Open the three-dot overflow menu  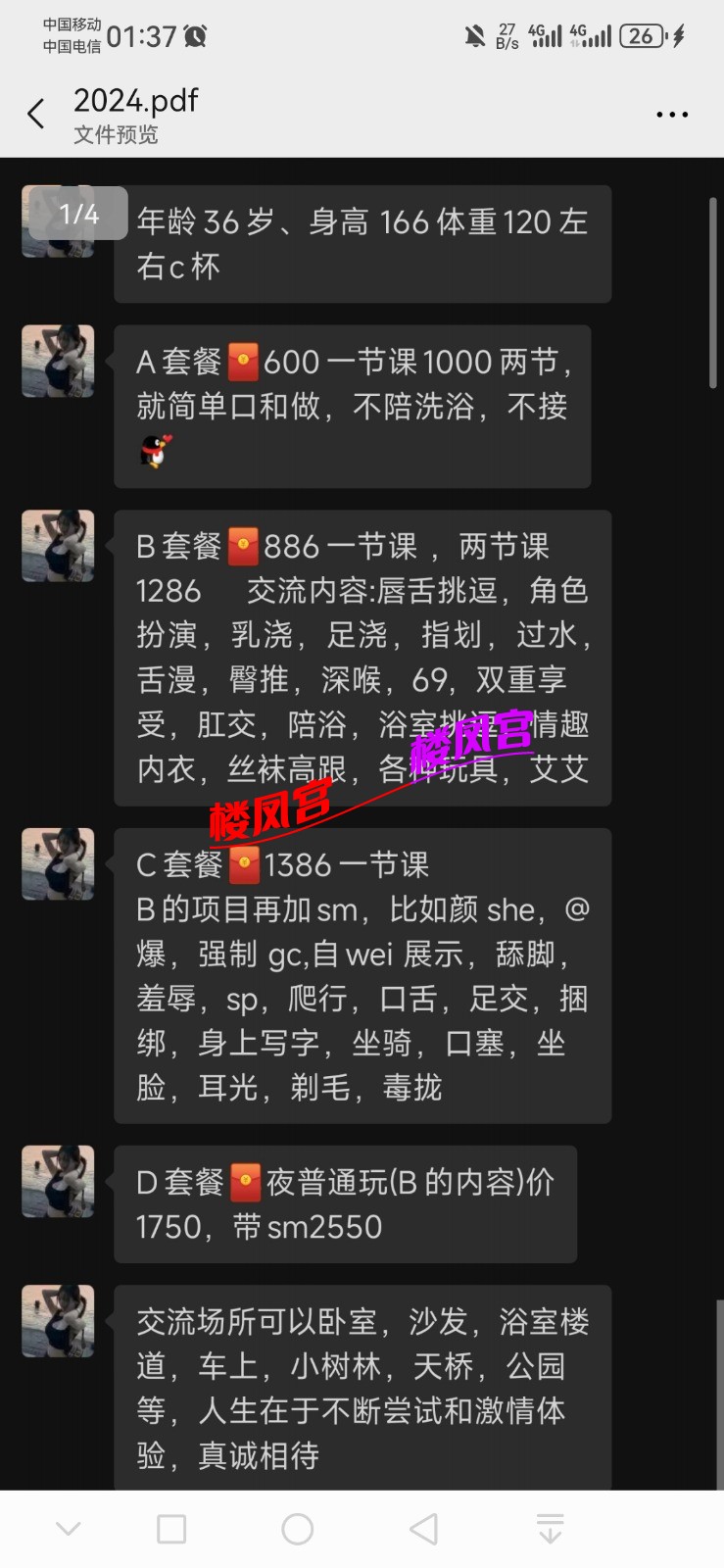672,115
